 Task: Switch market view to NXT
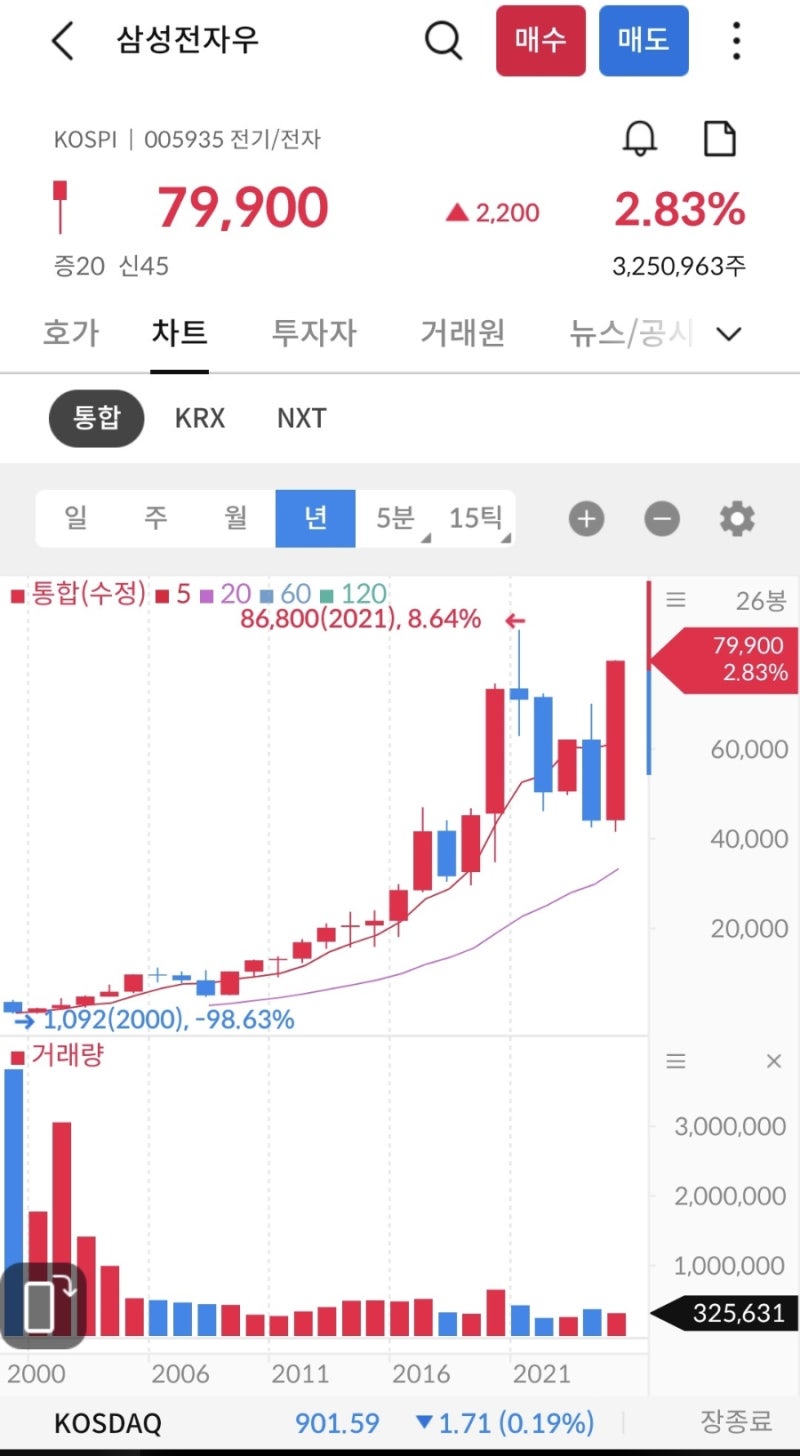(301, 418)
